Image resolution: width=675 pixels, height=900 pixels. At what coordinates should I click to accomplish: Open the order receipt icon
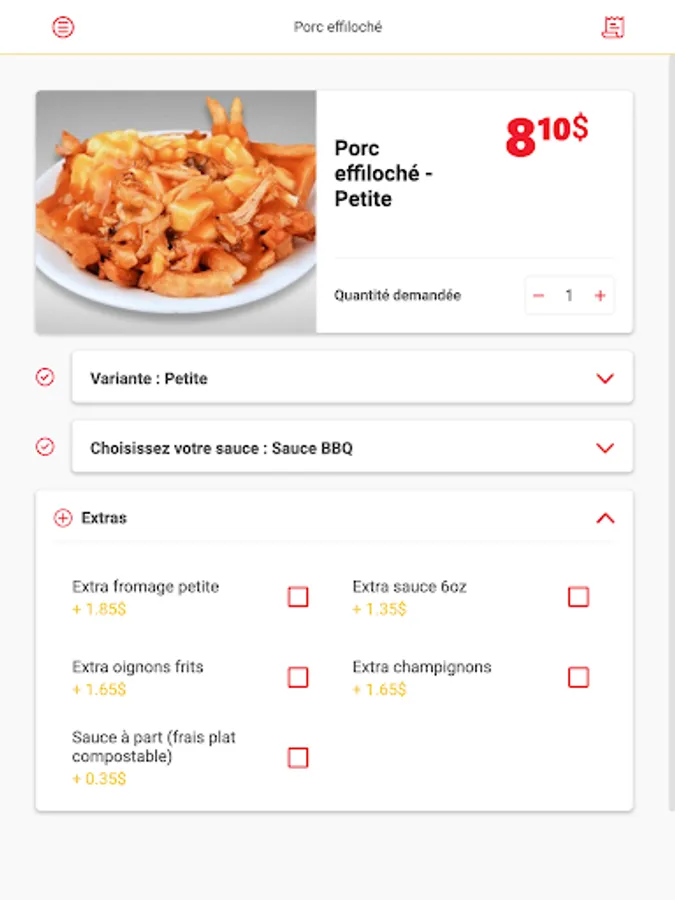[x=612, y=27]
